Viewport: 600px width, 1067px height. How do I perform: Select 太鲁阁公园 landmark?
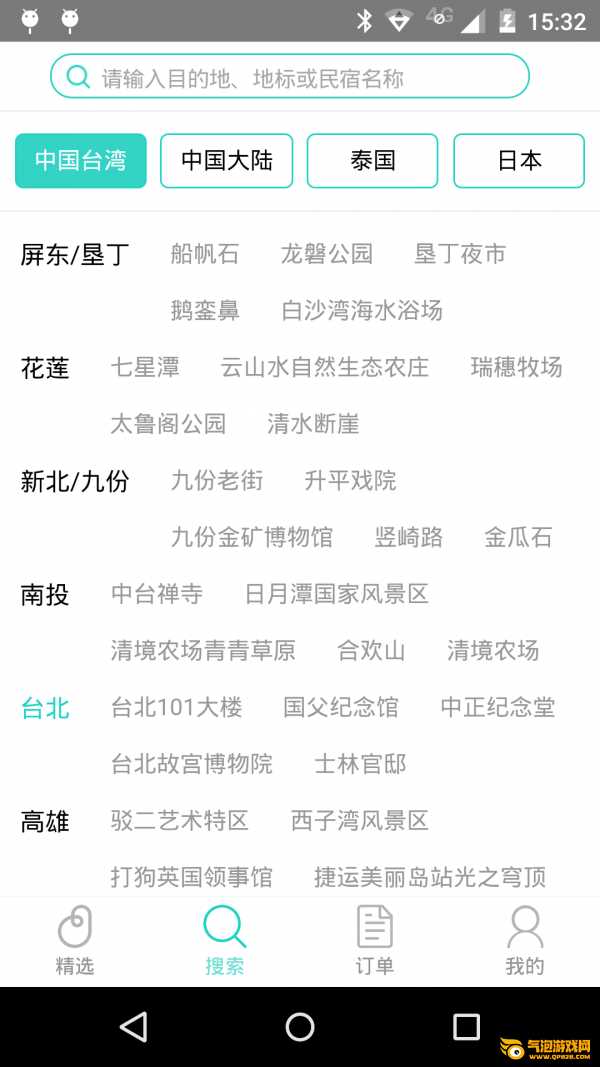[168, 424]
